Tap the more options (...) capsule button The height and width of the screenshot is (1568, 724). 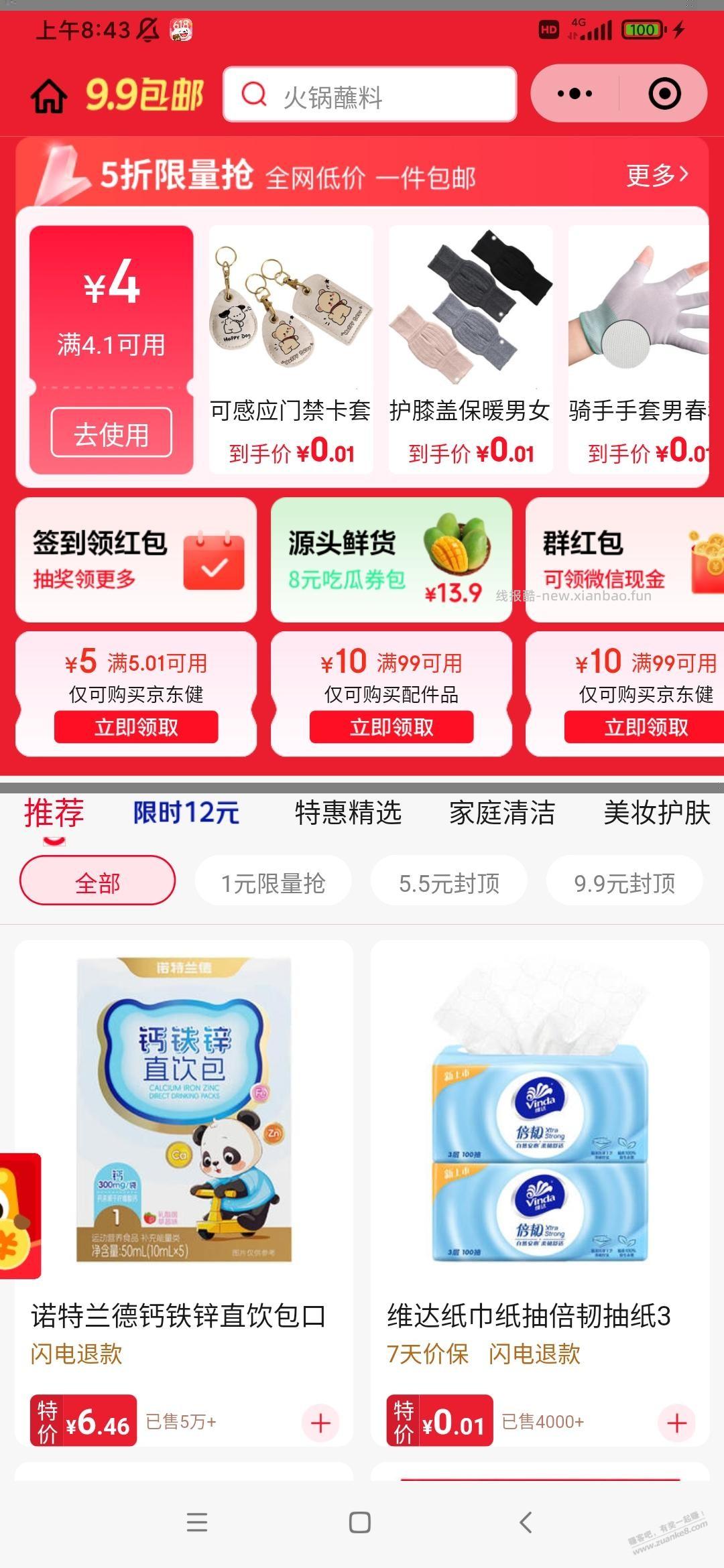coord(577,94)
